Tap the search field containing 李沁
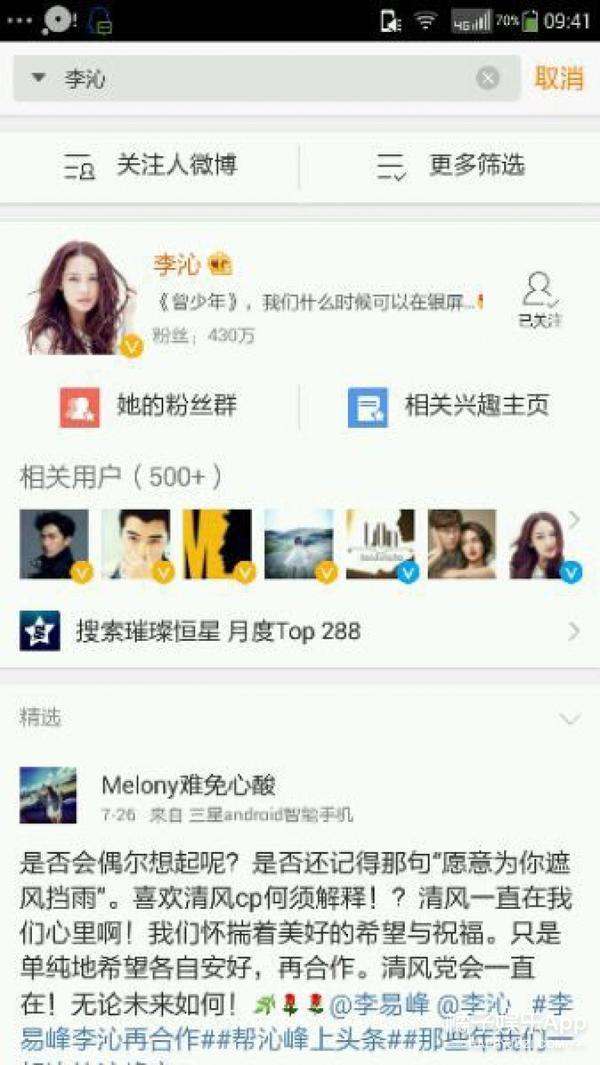This screenshot has height=1065, width=600. [260, 79]
